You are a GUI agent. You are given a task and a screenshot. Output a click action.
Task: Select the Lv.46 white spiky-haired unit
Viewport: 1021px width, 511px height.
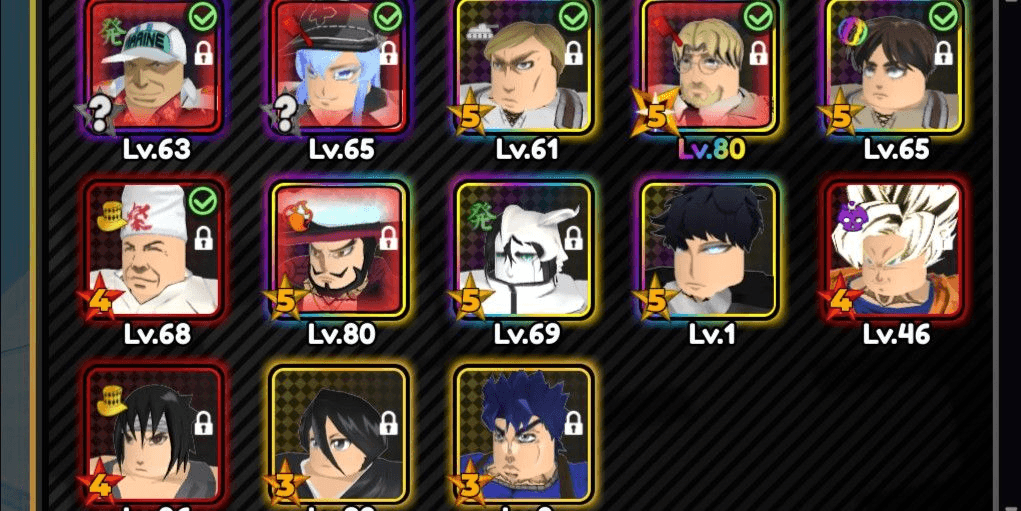pos(895,250)
